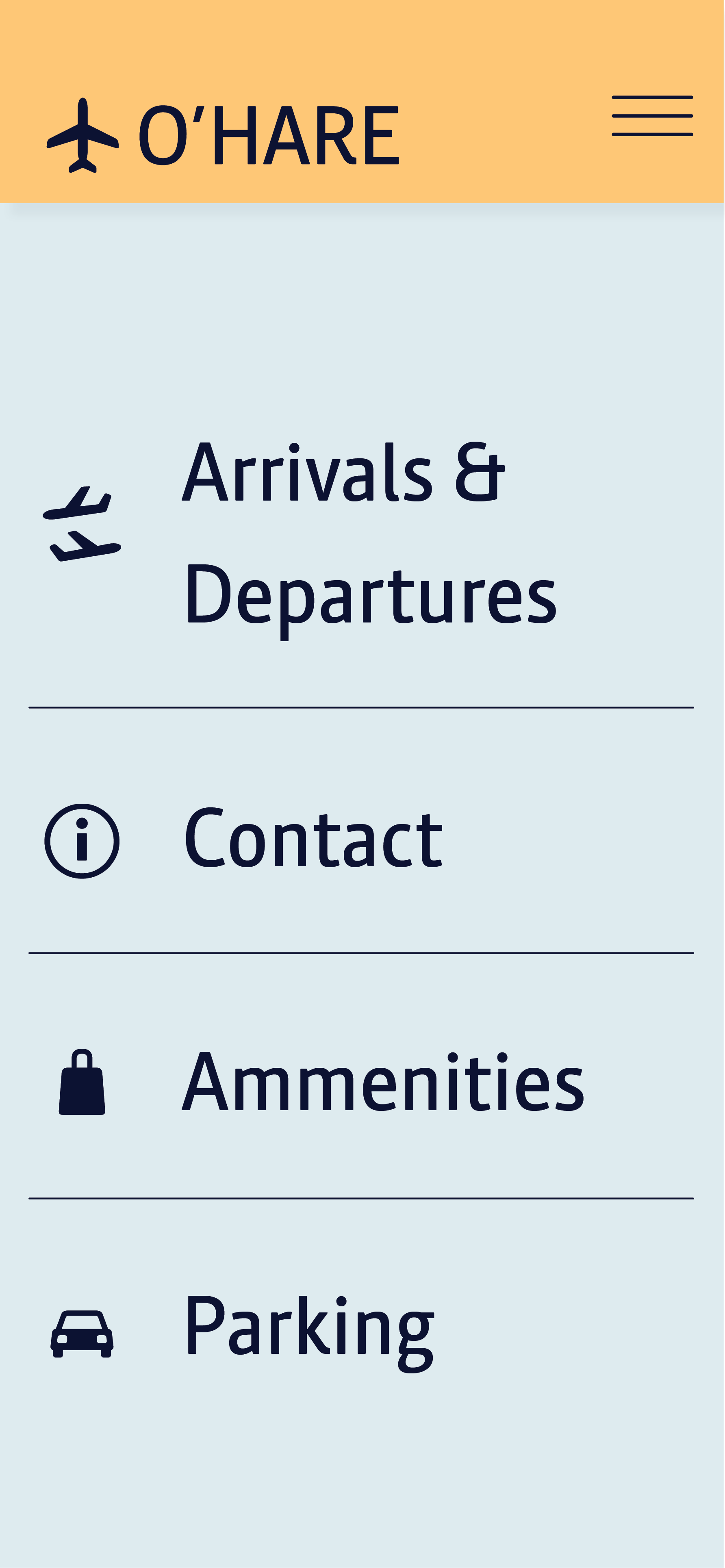The height and width of the screenshot is (1568, 725).
Task: View Parking information
Action: click(x=362, y=1328)
